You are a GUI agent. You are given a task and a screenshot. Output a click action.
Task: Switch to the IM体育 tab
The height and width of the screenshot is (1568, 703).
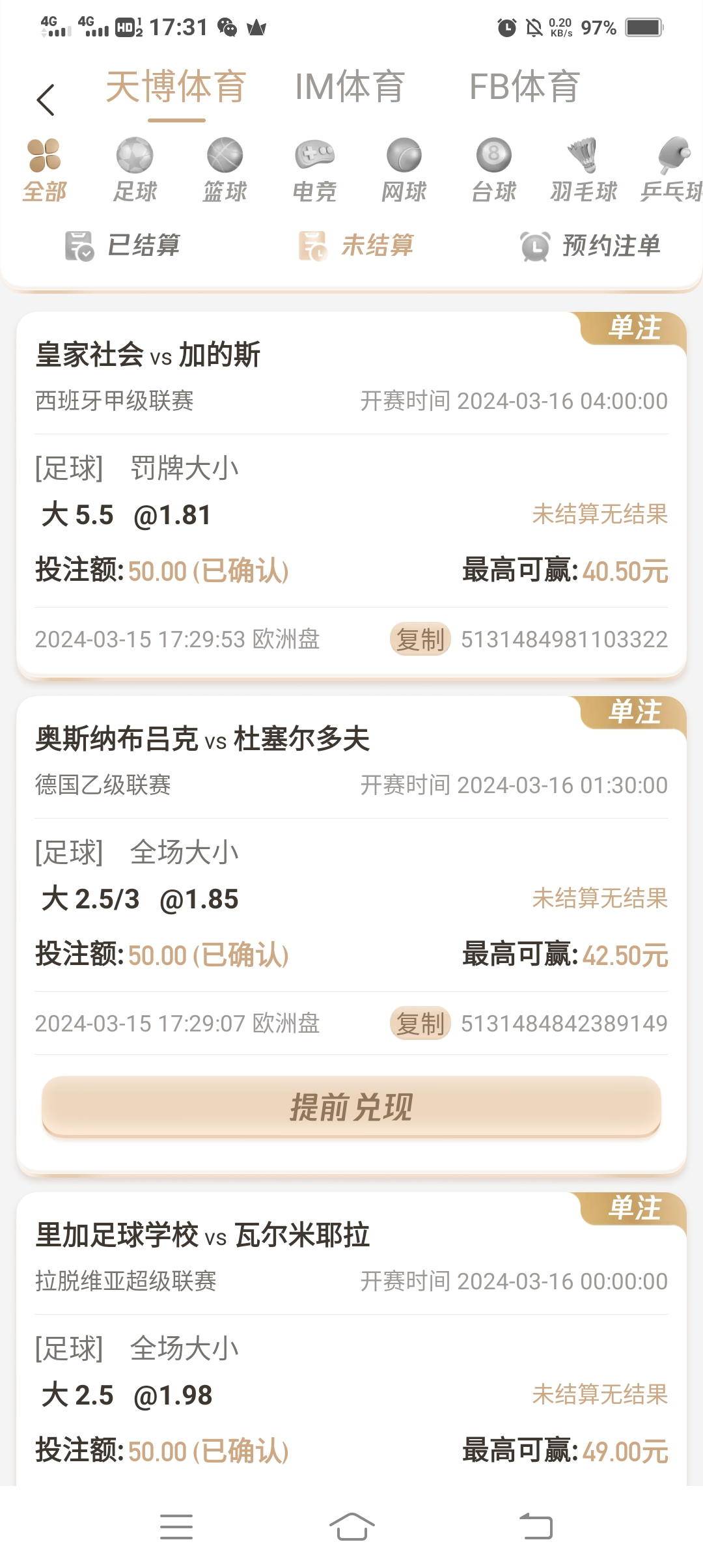pyautogui.click(x=350, y=87)
